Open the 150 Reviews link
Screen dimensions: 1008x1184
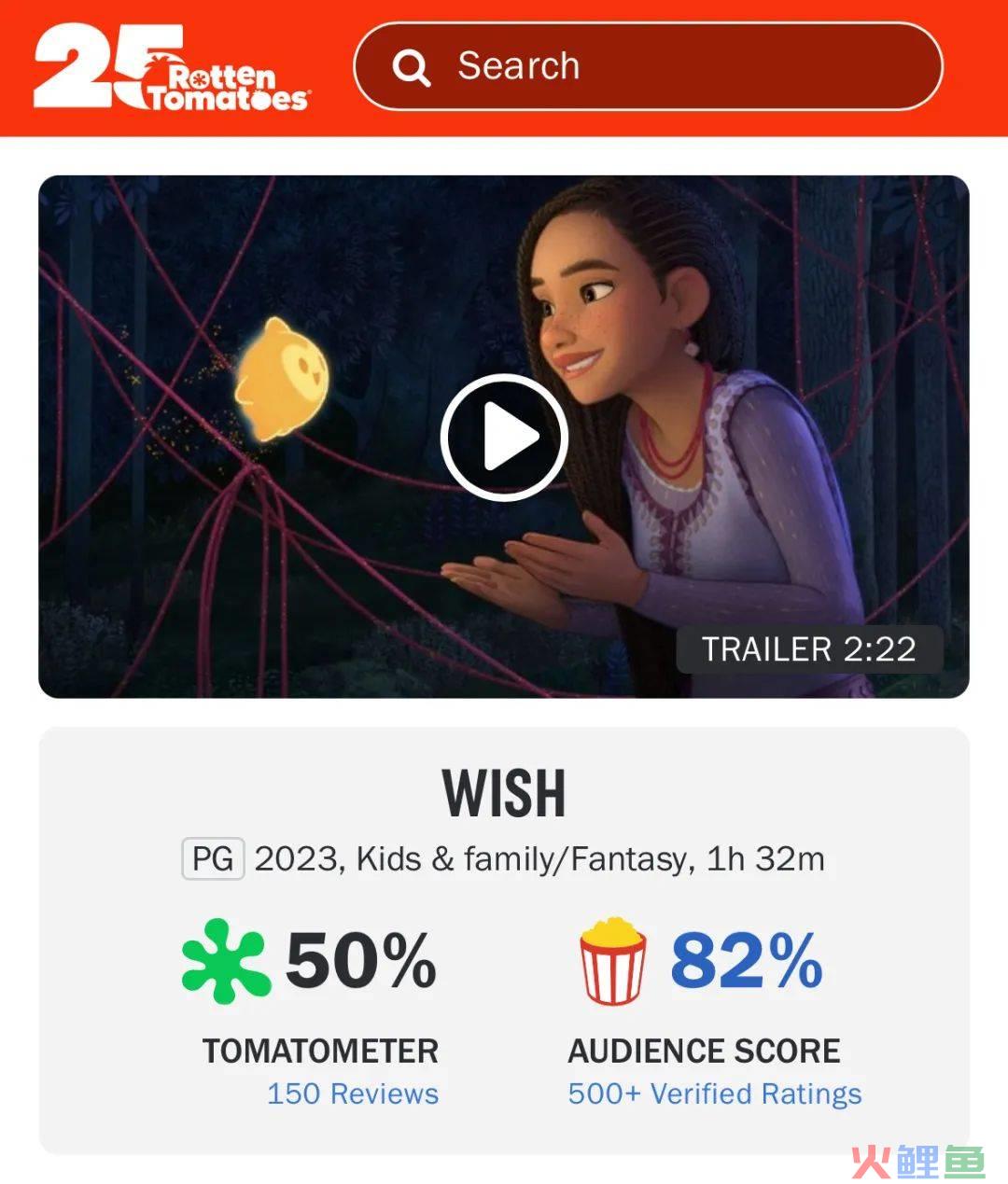pyautogui.click(x=352, y=1093)
